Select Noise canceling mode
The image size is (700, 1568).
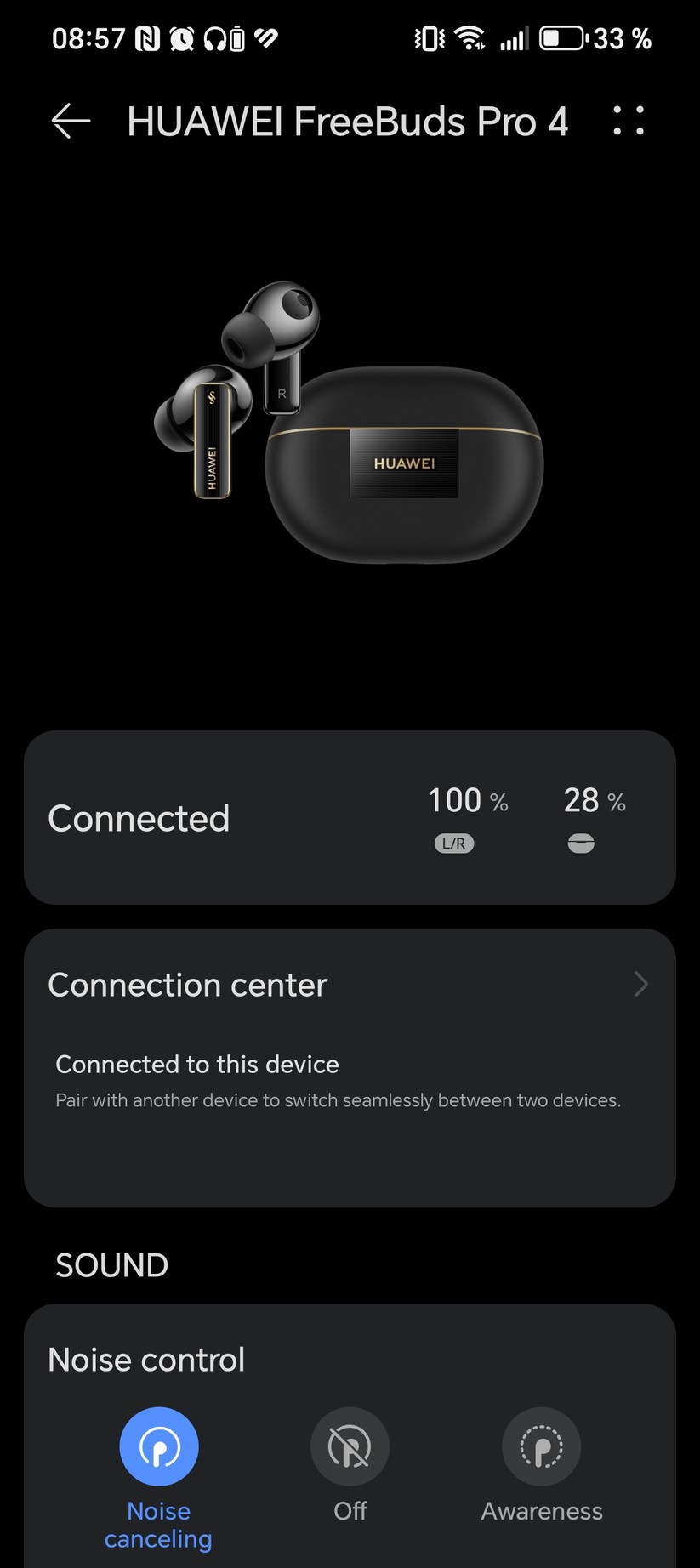(x=159, y=1446)
